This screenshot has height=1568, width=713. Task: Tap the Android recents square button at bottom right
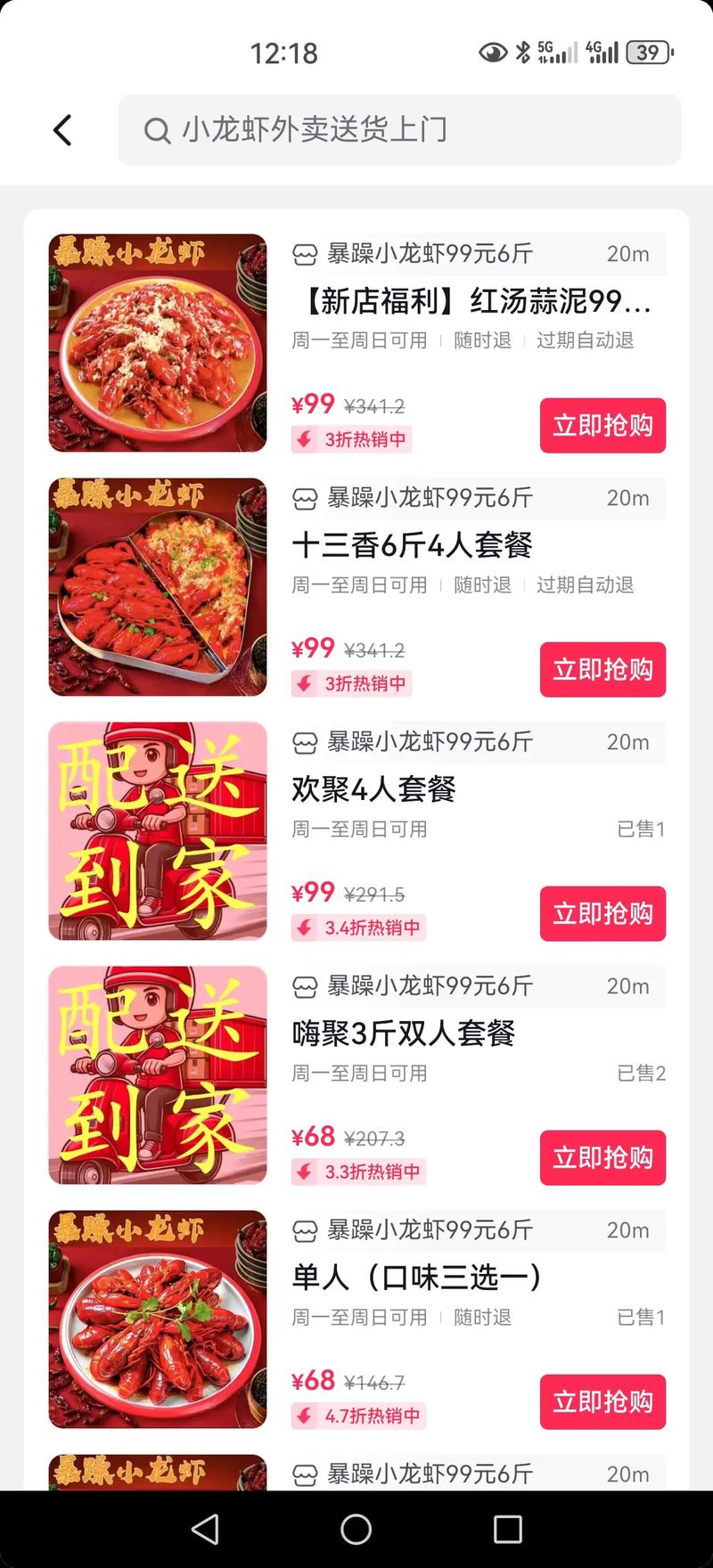pyautogui.click(x=506, y=1530)
